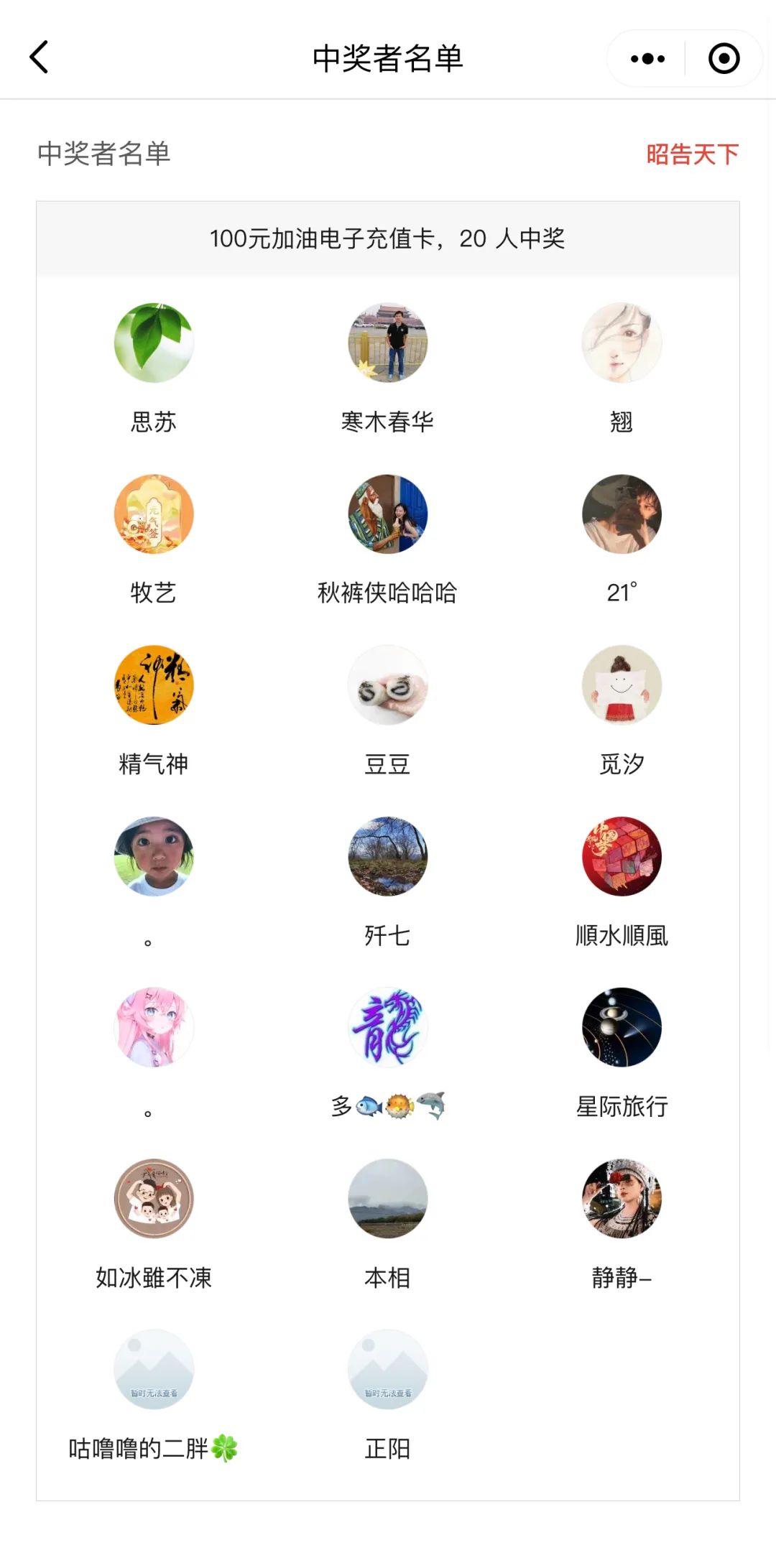Go back from the winners list

click(x=39, y=57)
